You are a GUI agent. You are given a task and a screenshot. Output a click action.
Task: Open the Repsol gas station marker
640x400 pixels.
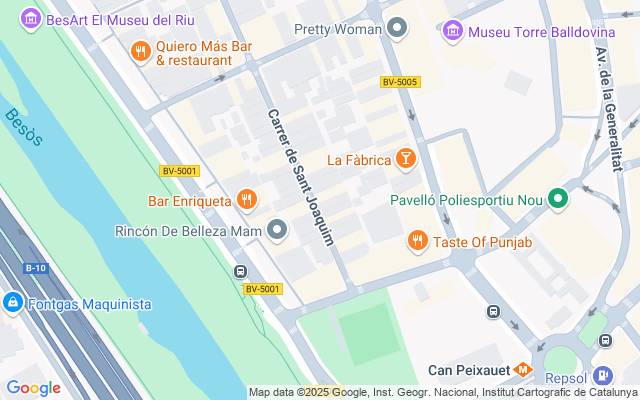(602, 377)
